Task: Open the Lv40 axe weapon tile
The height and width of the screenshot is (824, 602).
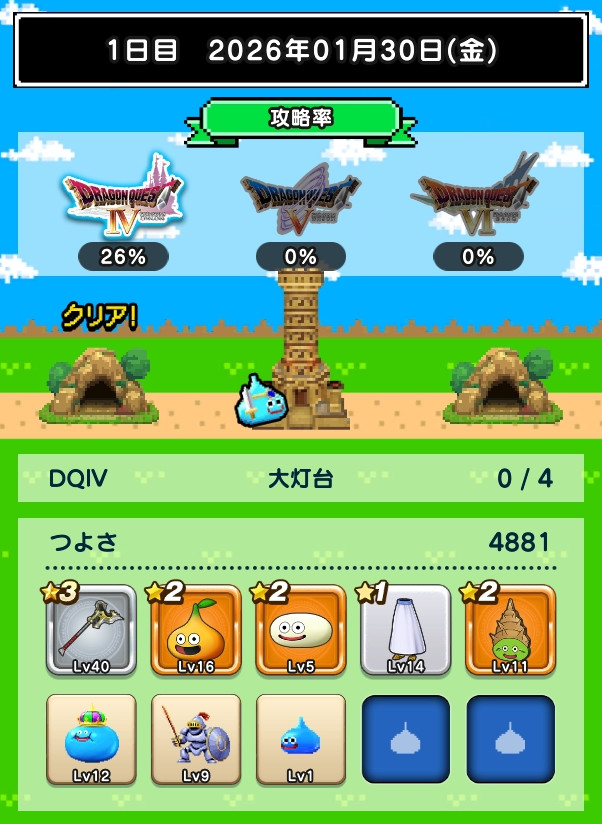Action: 92,630
